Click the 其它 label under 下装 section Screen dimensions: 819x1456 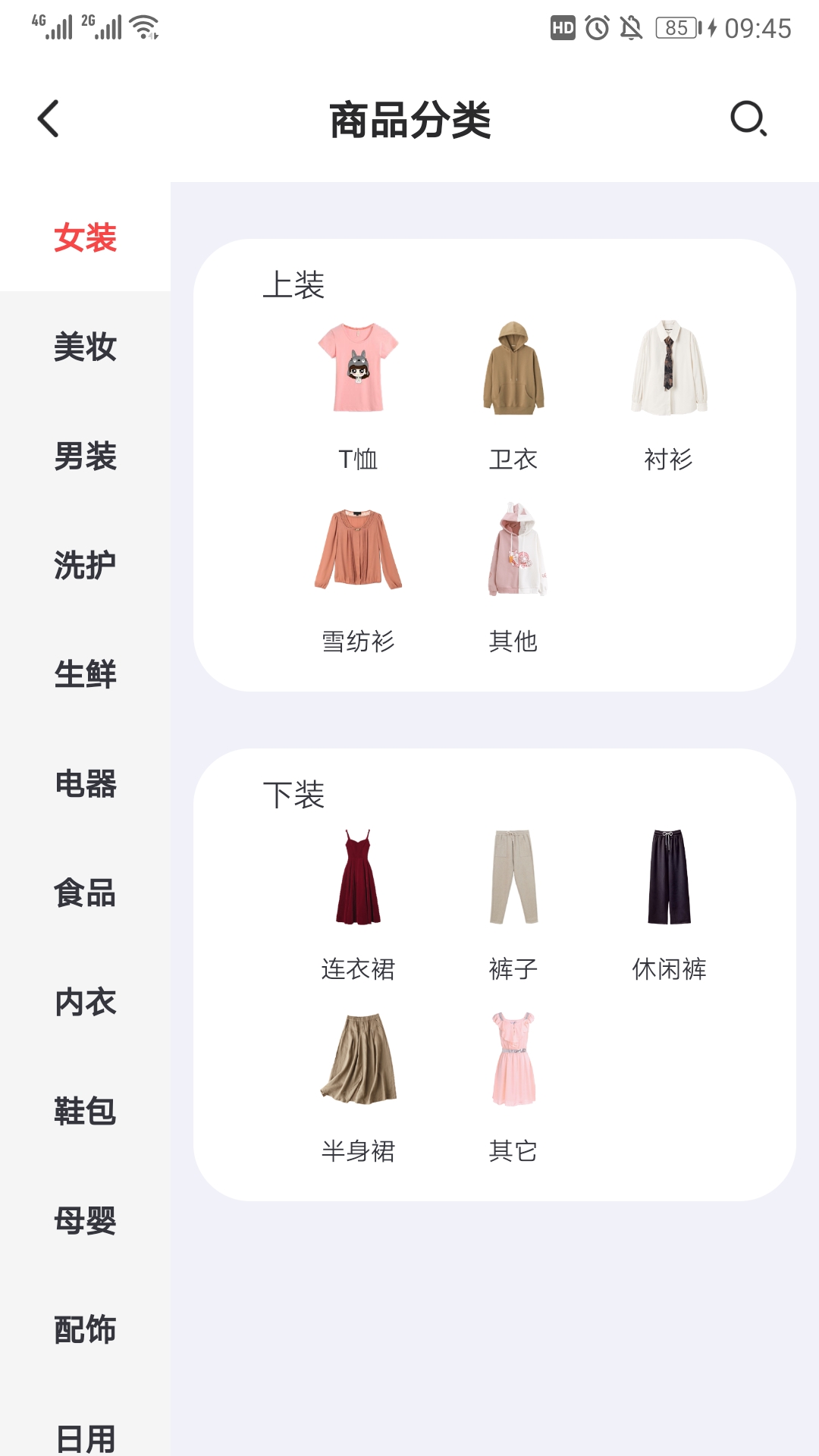[514, 1150]
